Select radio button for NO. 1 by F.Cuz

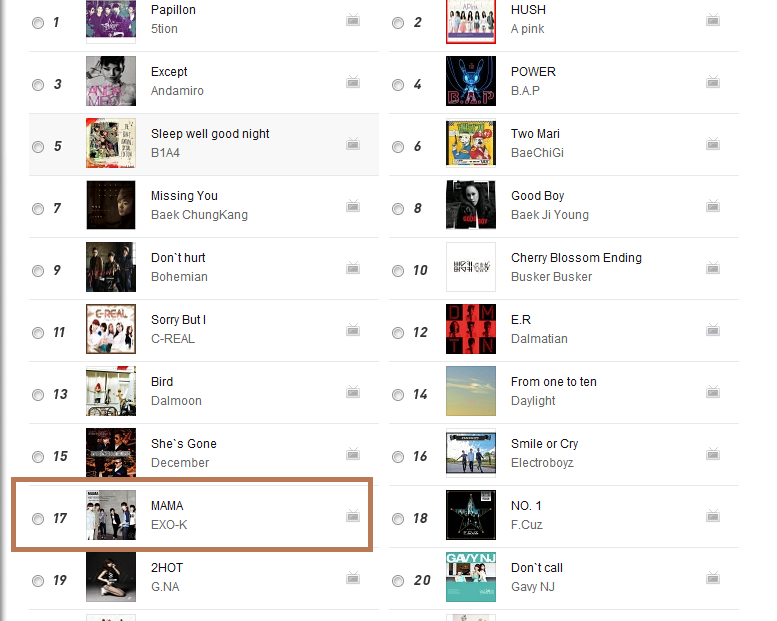click(398, 518)
